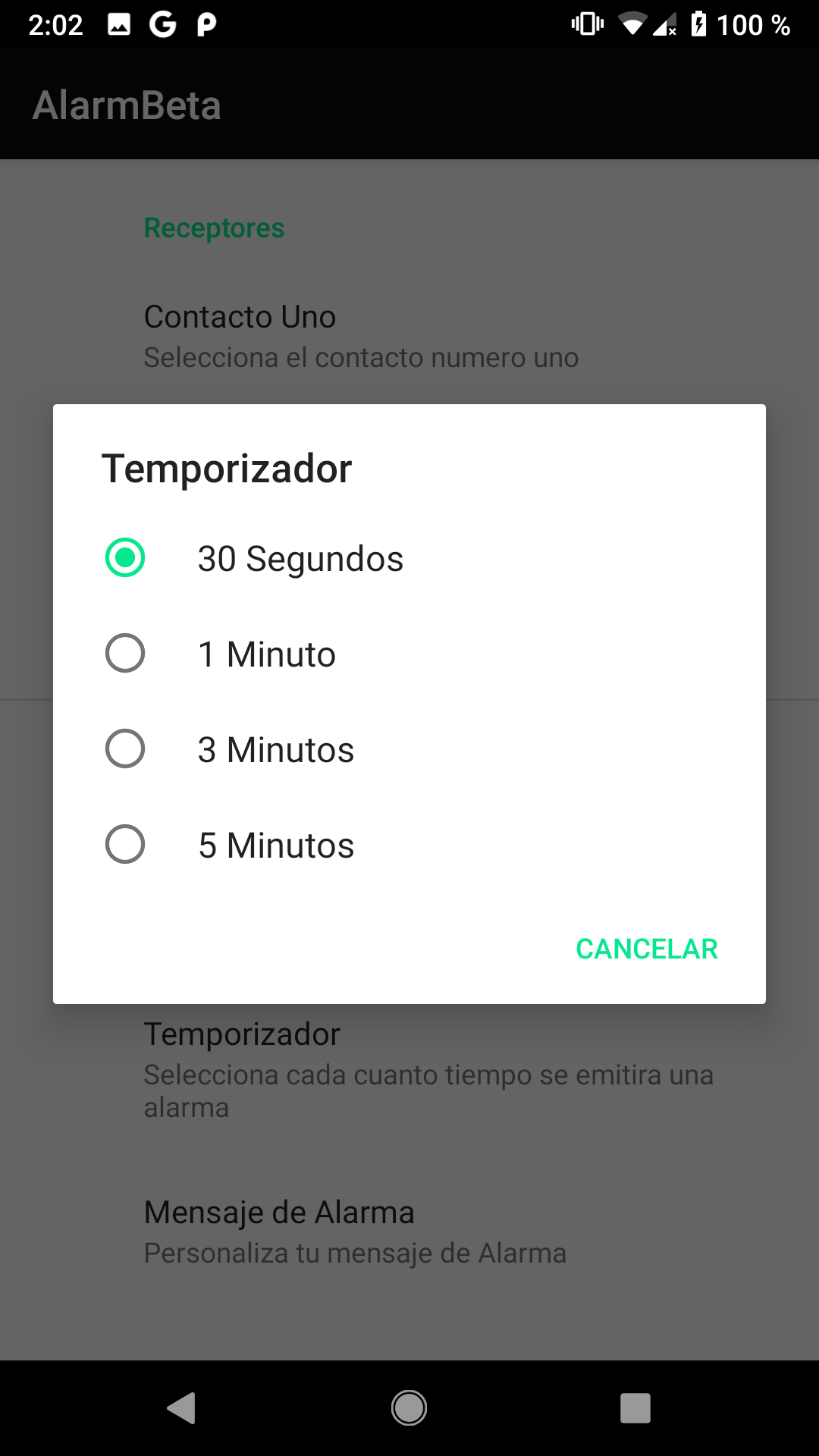
Task: Set timer to 5 Minutos
Action: [409, 845]
